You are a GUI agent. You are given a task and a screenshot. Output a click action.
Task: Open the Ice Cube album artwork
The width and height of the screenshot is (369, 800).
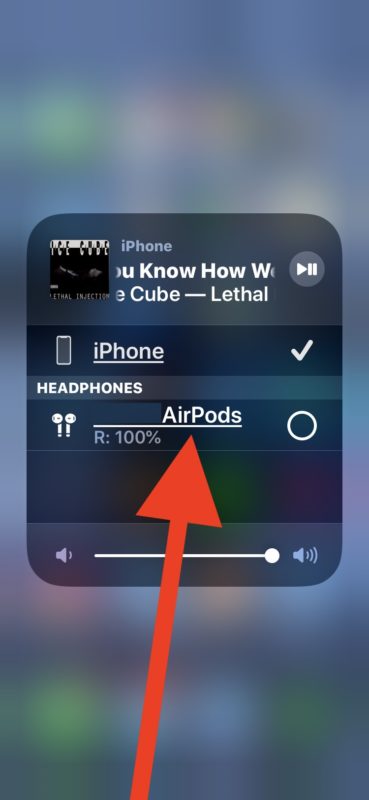[79, 269]
